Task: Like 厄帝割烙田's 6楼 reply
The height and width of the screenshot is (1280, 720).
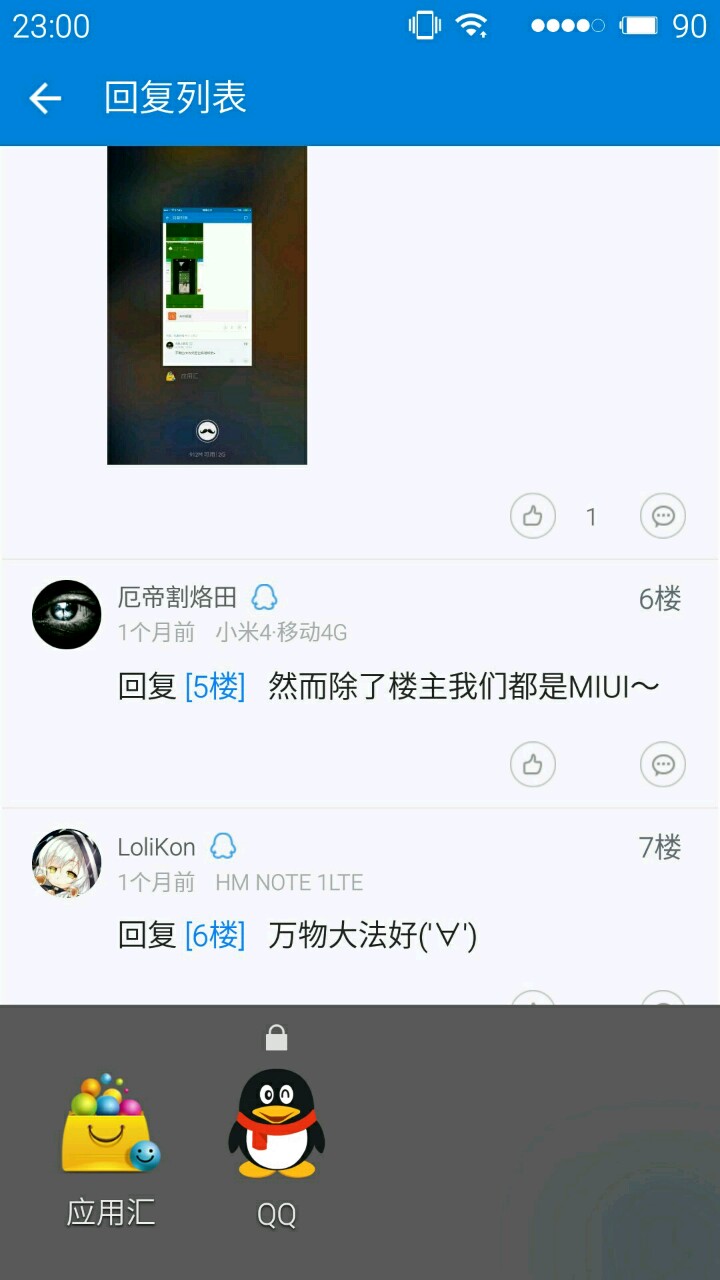Action: tap(532, 765)
